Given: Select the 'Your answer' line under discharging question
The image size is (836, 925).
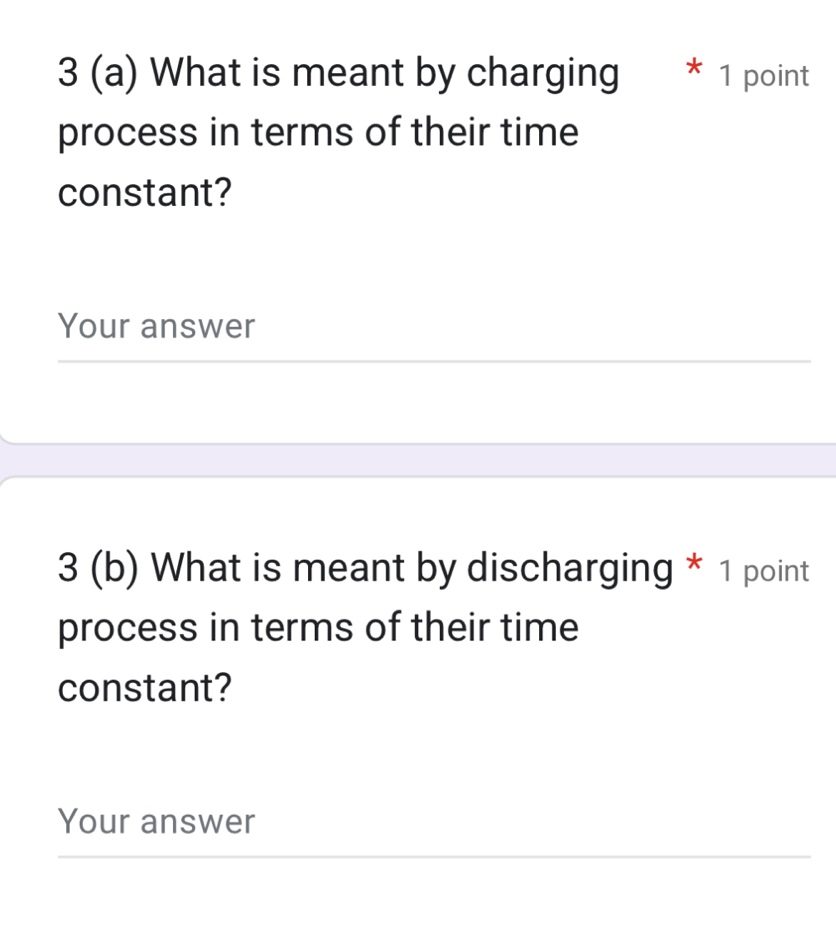Looking at the screenshot, I should click(x=156, y=821).
